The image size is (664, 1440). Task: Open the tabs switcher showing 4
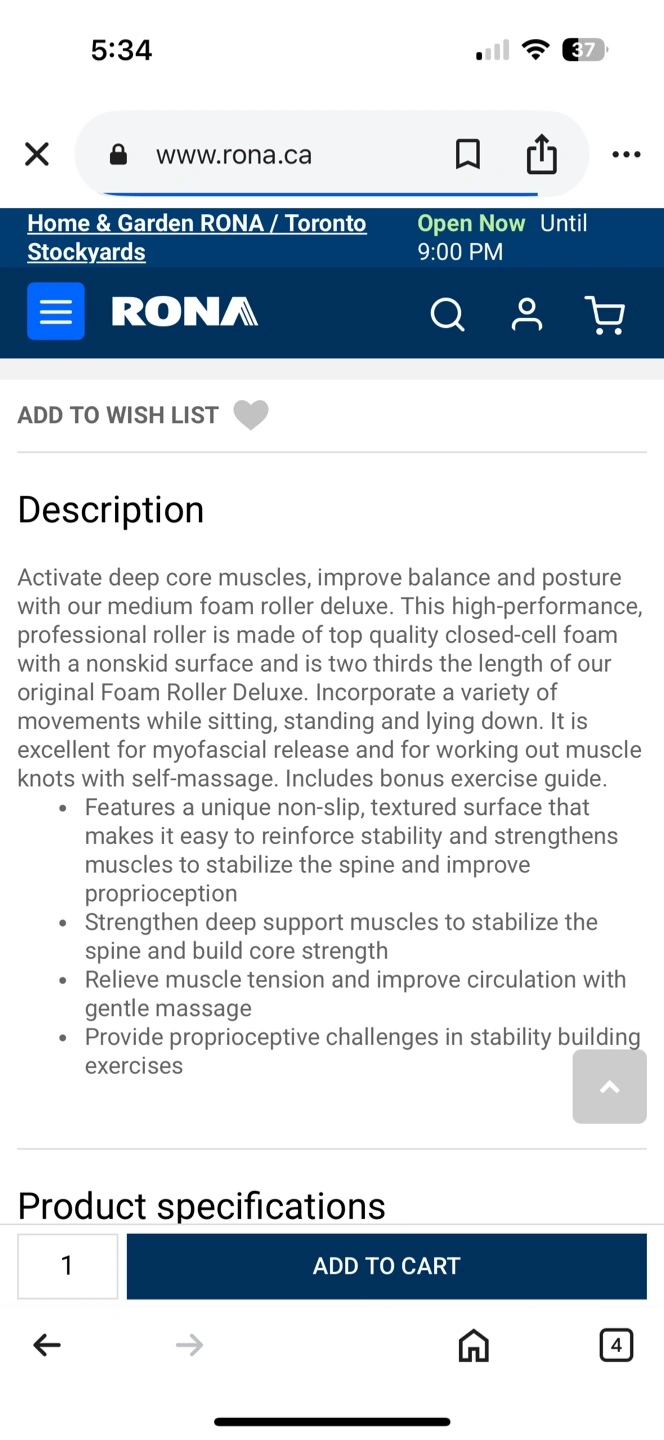[616, 1345]
